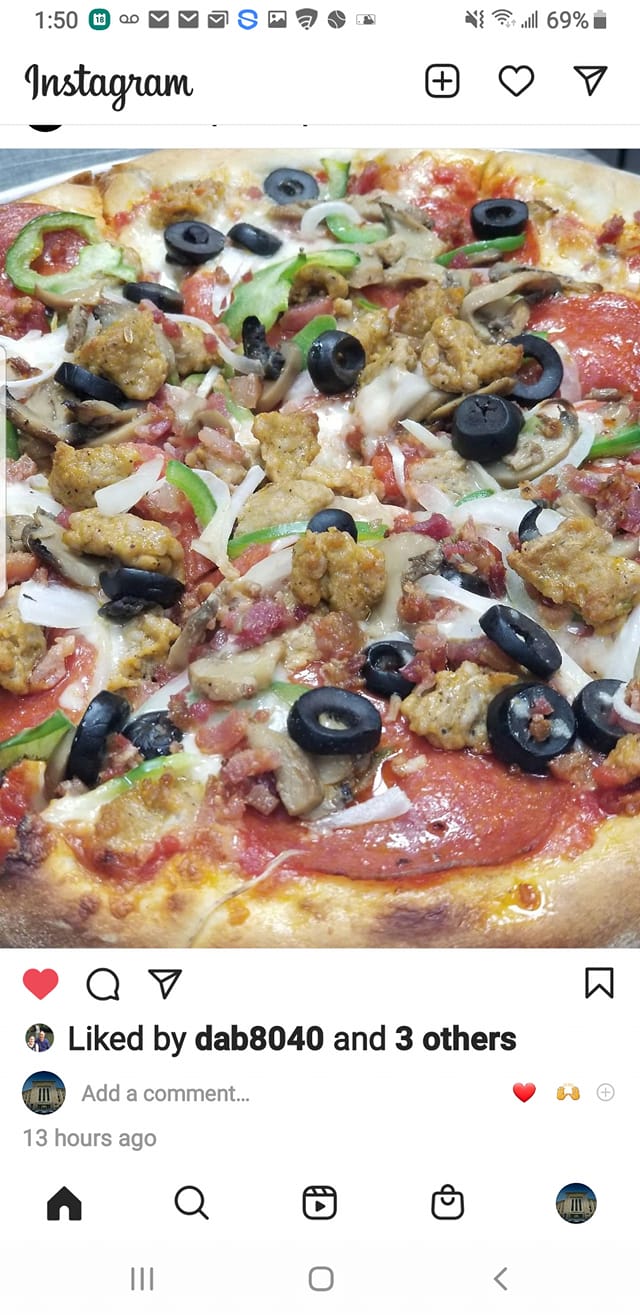Open more emoji options plus circle
The width and height of the screenshot is (640, 1315).
[605, 1093]
